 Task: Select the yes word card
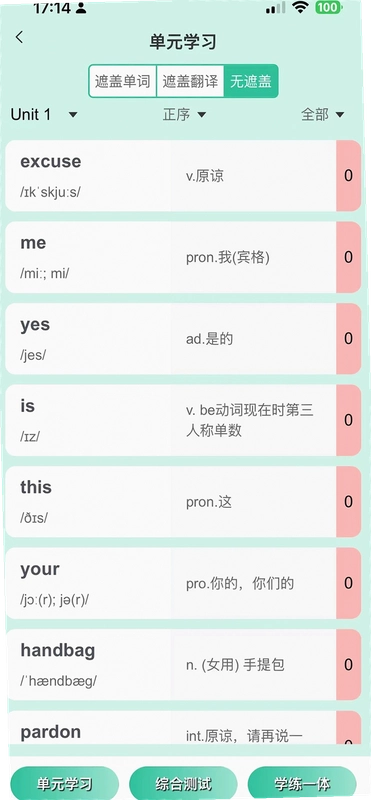point(183,339)
